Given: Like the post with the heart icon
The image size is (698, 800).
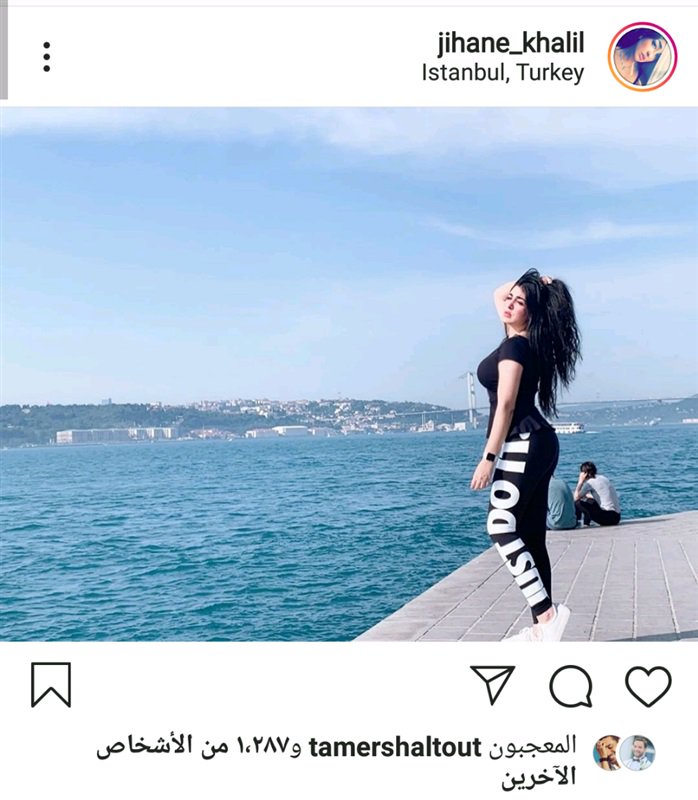Looking at the screenshot, I should pyautogui.click(x=648, y=686).
